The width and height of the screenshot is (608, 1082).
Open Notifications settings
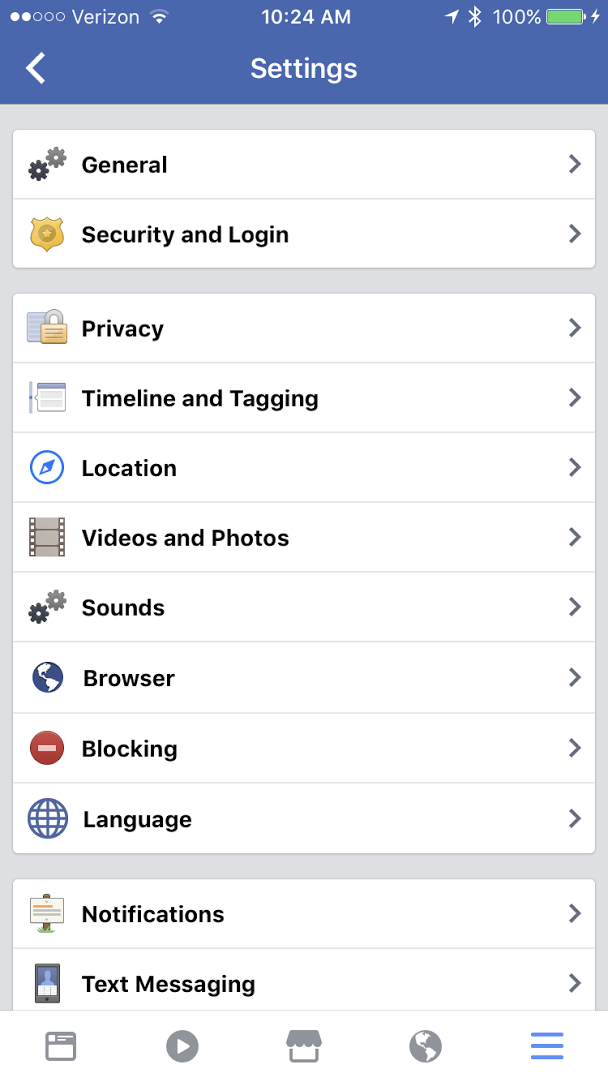coord(304,914)
